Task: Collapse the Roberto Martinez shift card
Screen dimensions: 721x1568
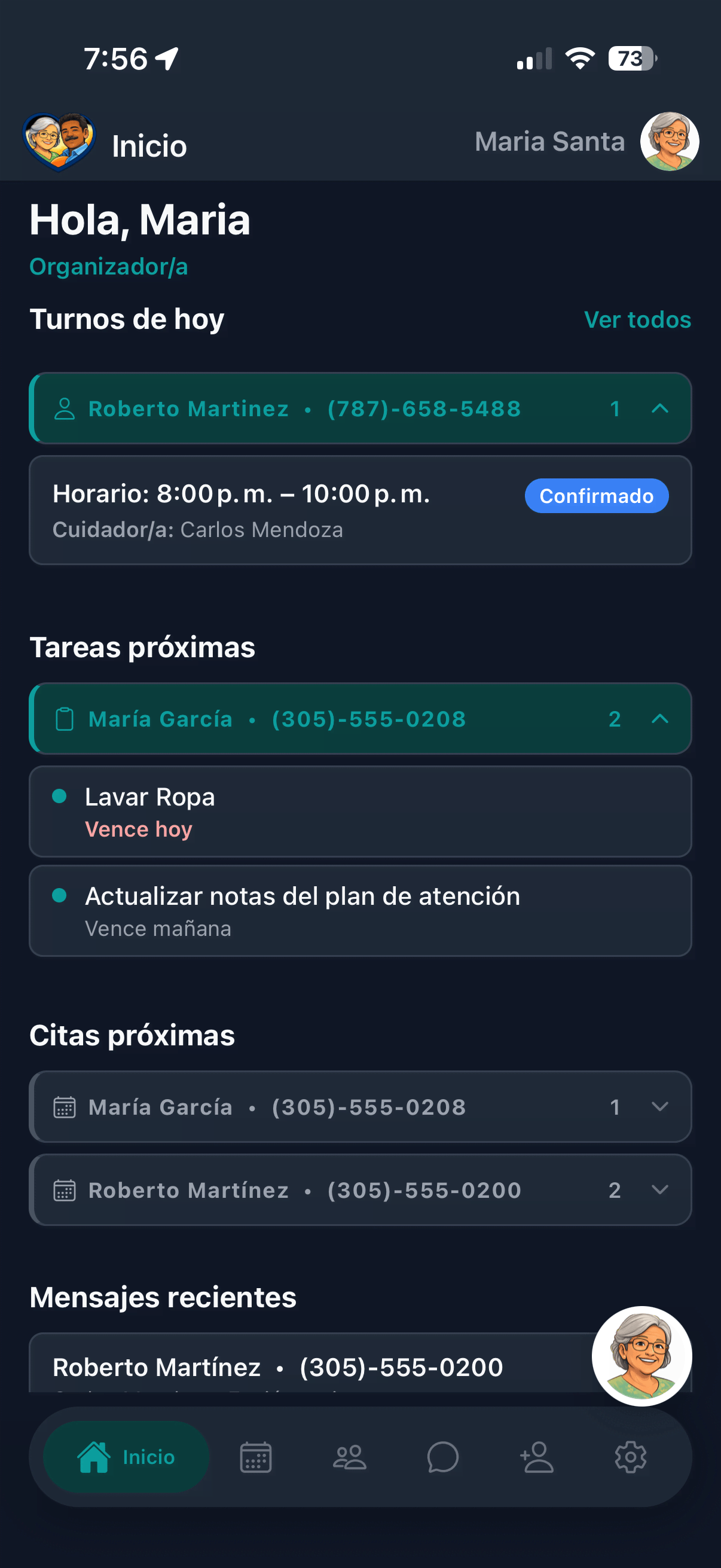Action: [659, 408]
